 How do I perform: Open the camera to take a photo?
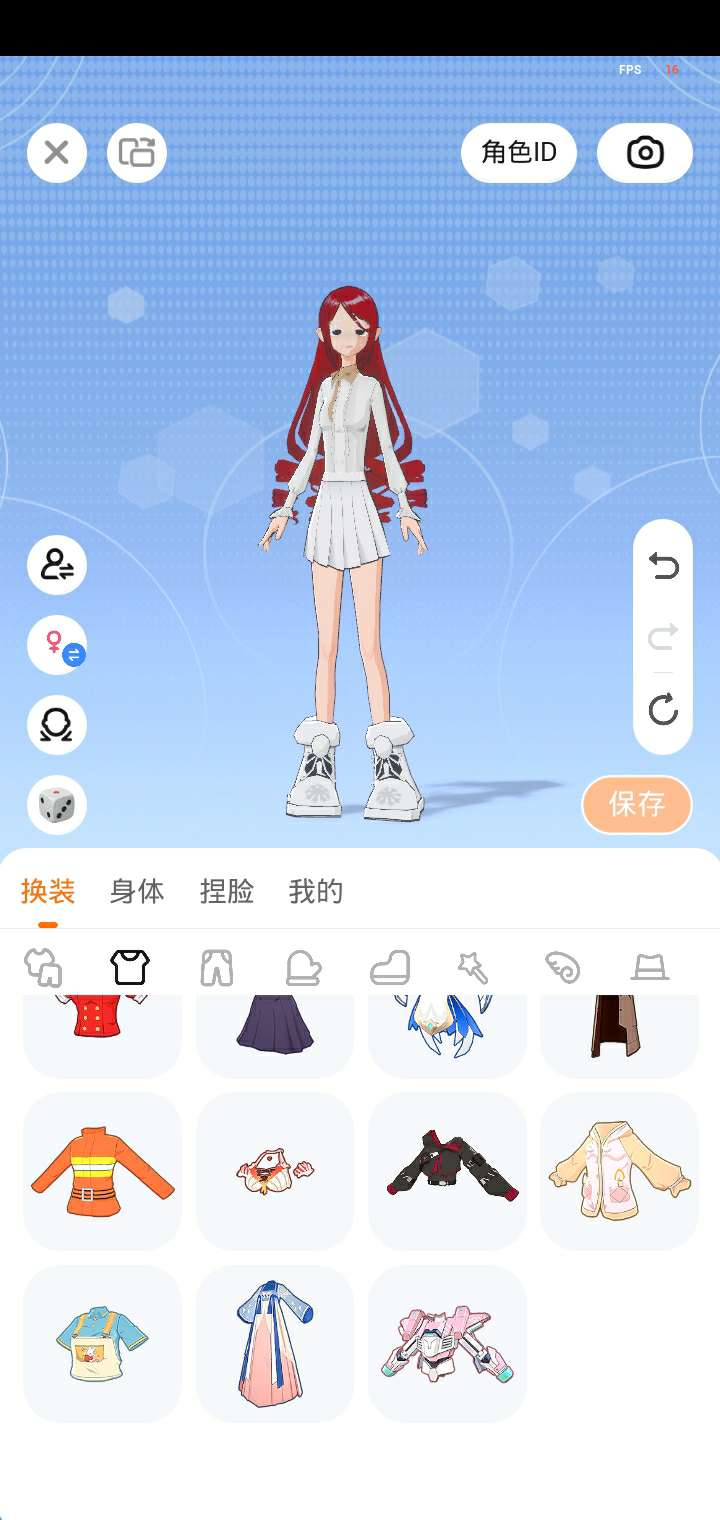coord(645,153)
